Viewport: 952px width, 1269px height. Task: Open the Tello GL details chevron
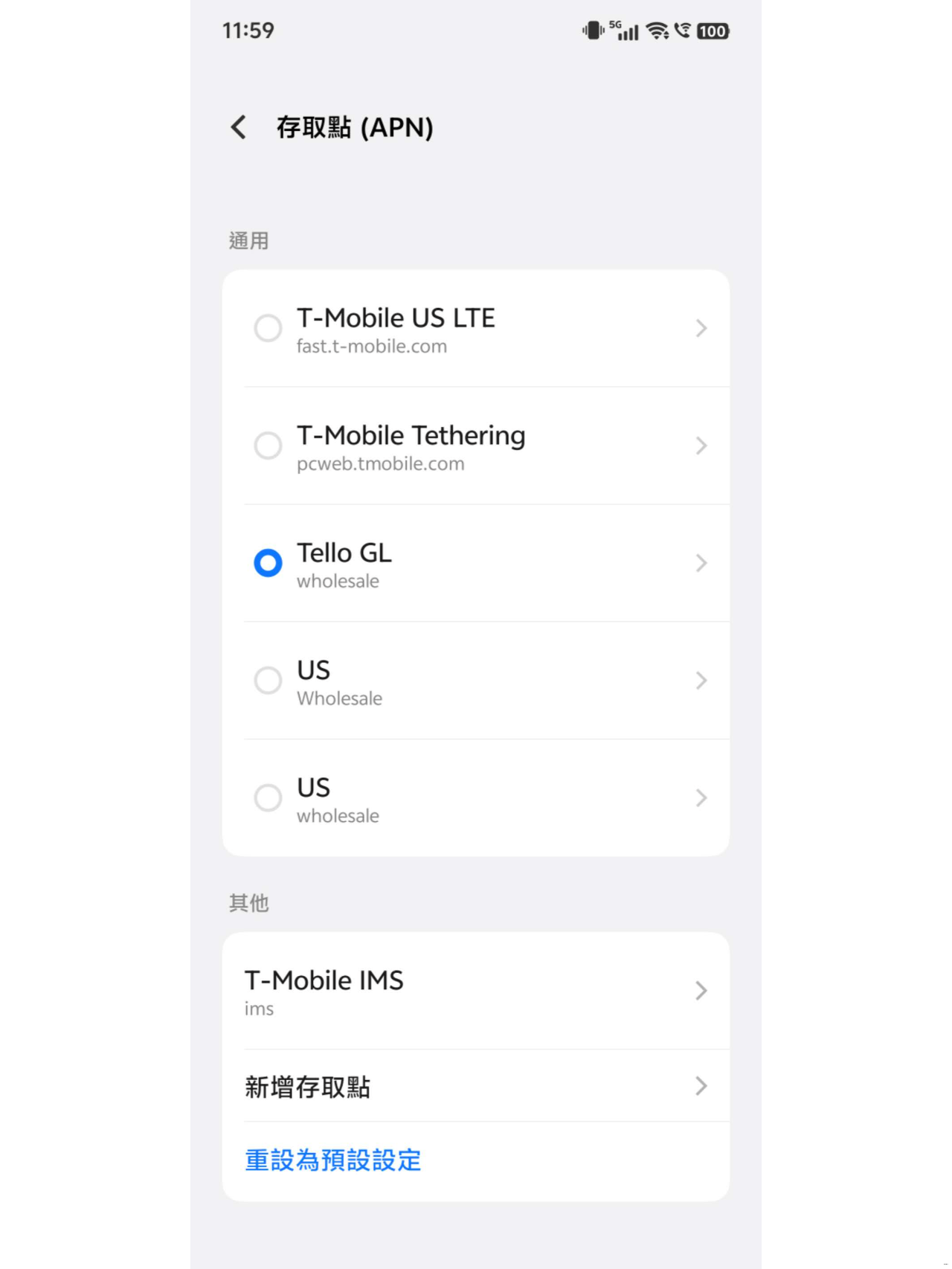click(701, 563)
